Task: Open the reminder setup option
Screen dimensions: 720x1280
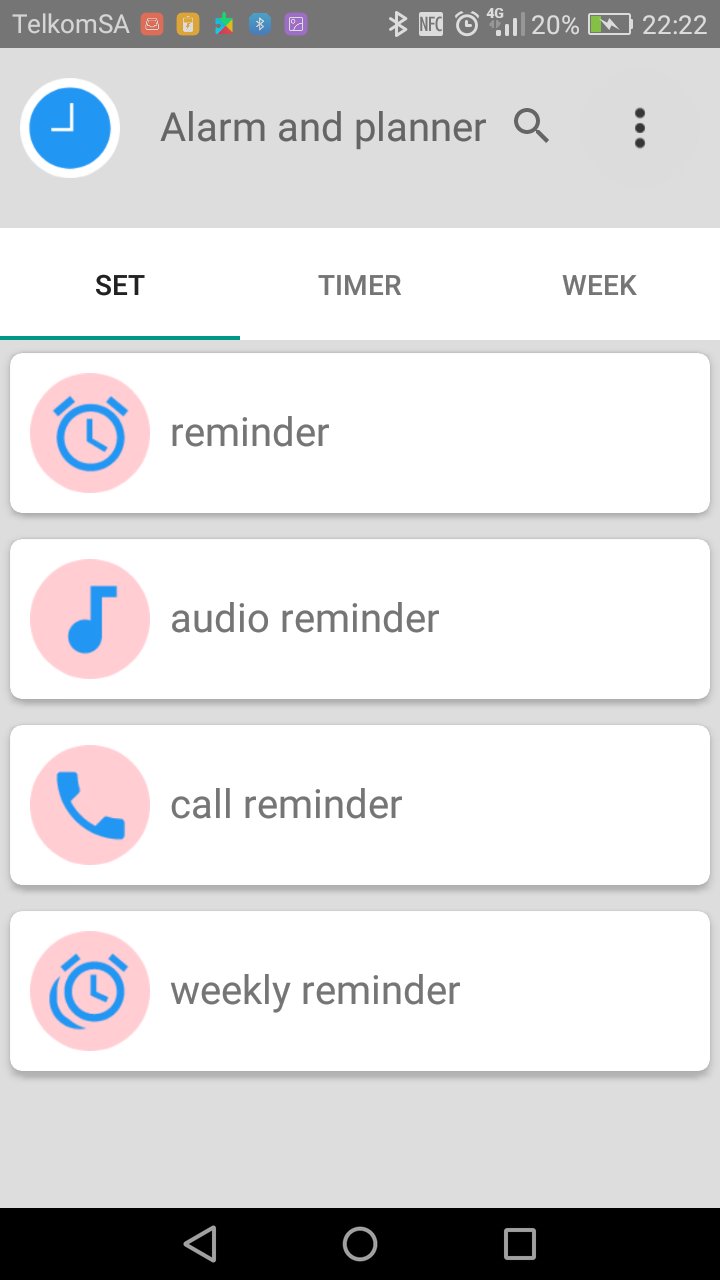Action: 359,432
